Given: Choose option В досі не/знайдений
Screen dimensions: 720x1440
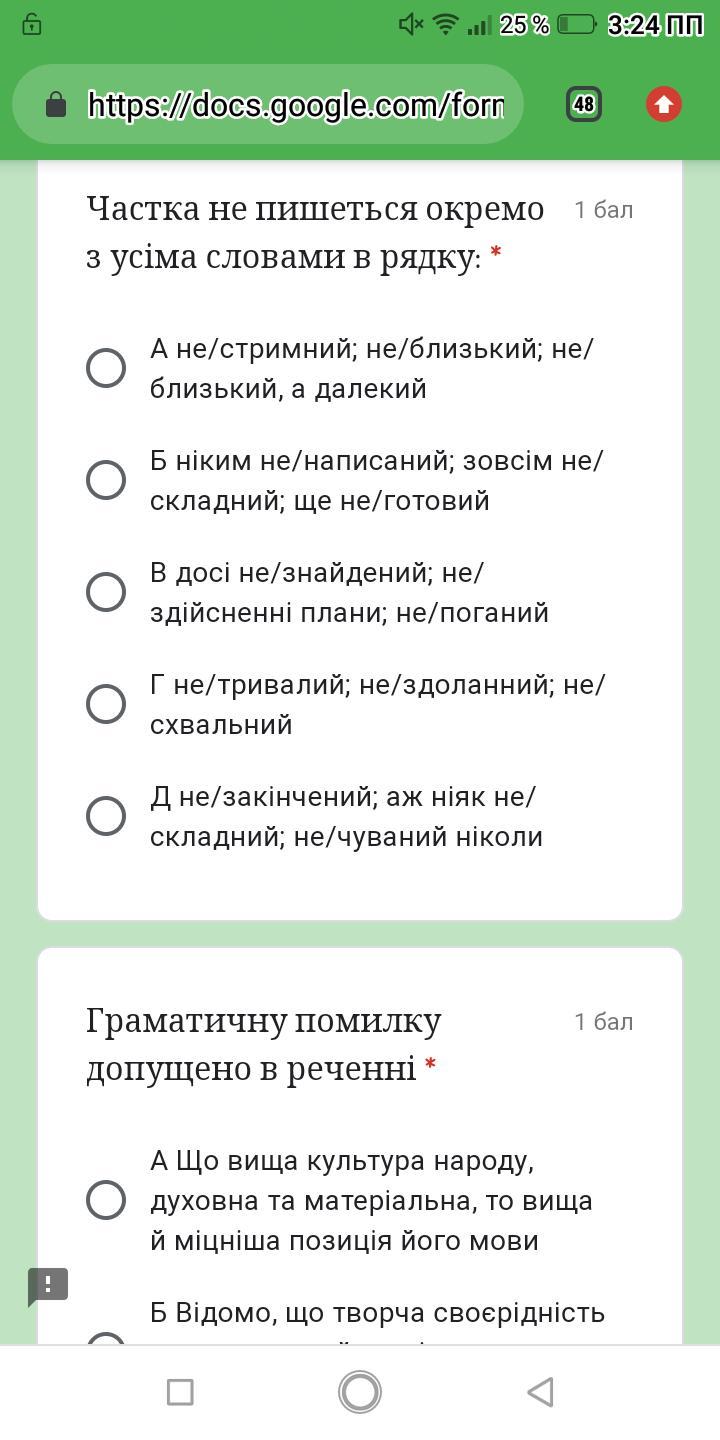Looking at the screenshot, I should click(x=106, y=592).
